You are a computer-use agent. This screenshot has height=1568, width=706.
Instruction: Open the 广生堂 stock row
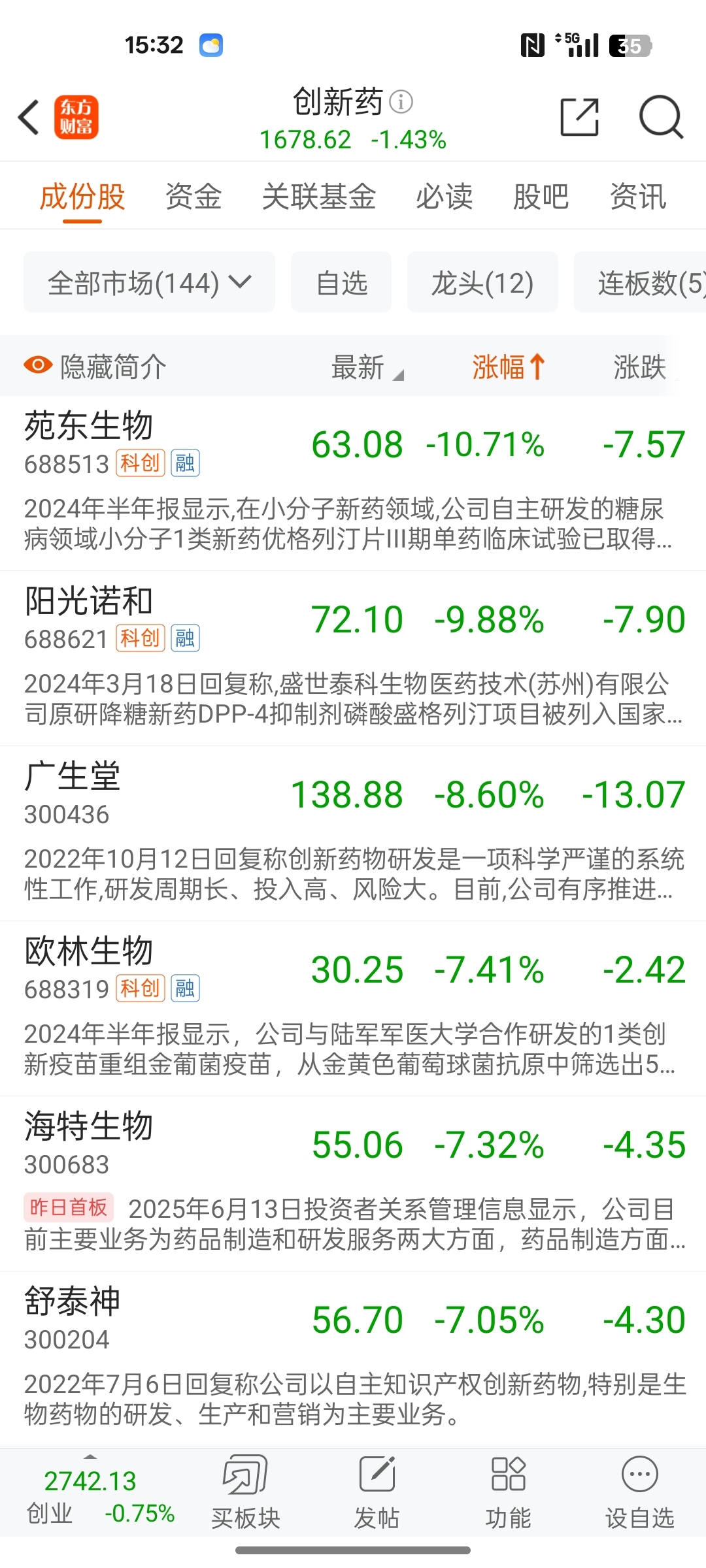coord(353,834)
